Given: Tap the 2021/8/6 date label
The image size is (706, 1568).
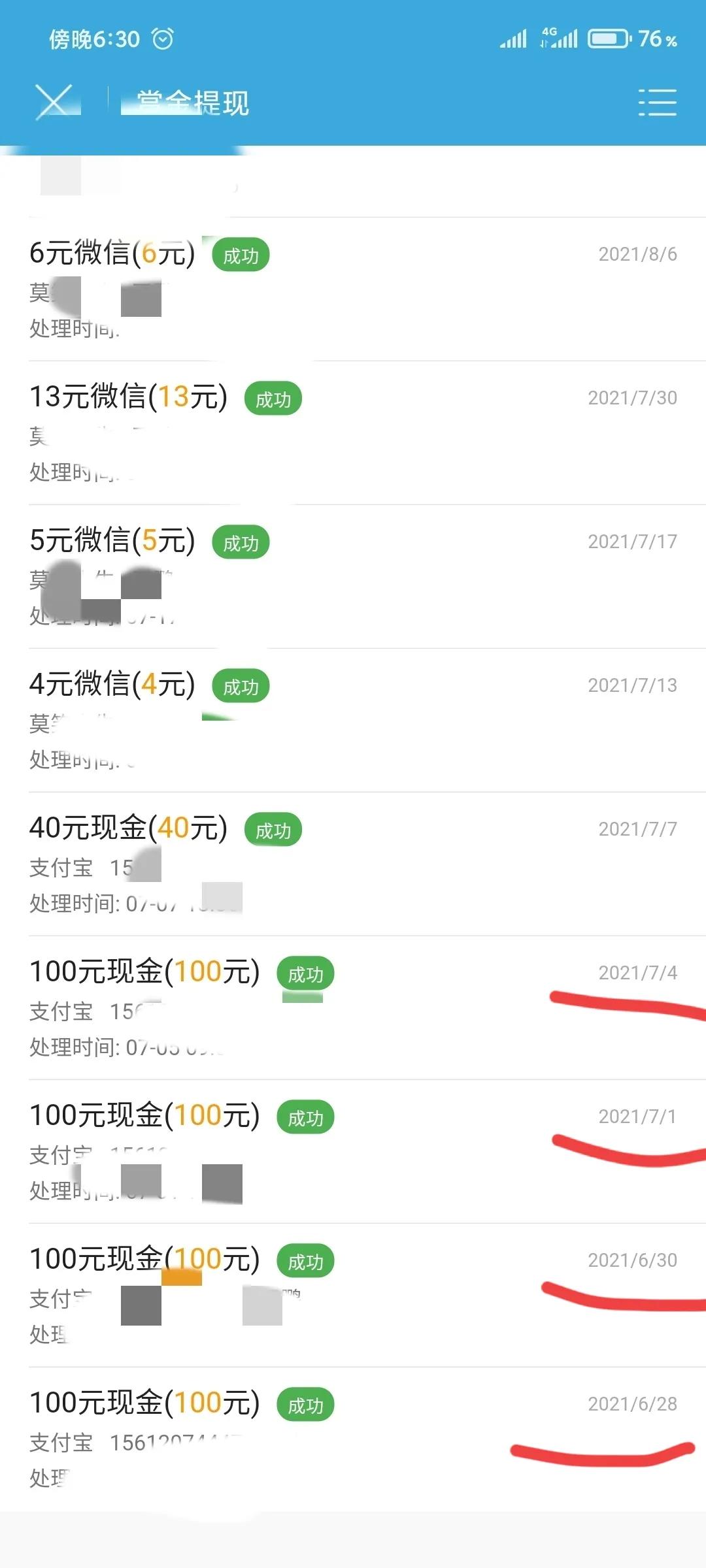Looking at the screenshot, I should point(637,255).
